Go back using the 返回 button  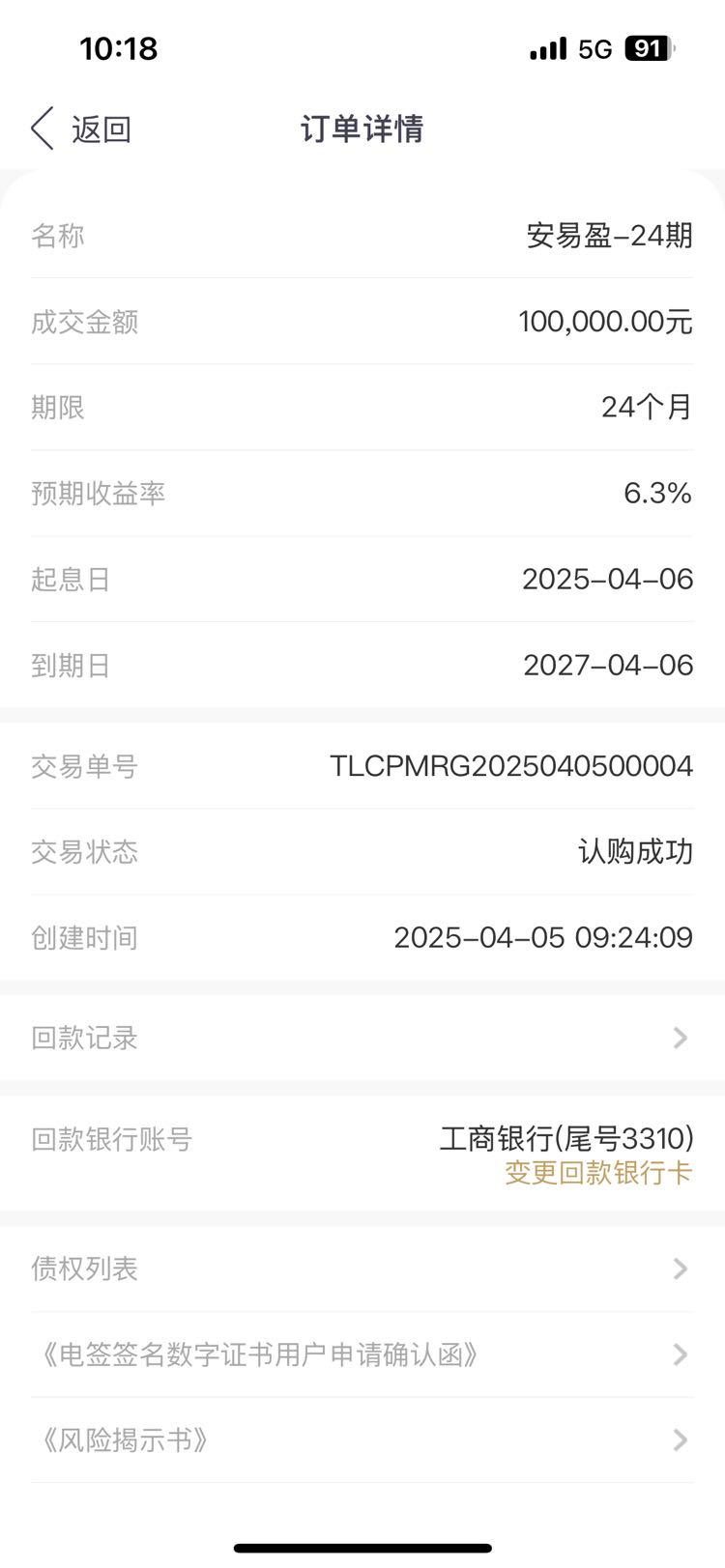point(81,128)
